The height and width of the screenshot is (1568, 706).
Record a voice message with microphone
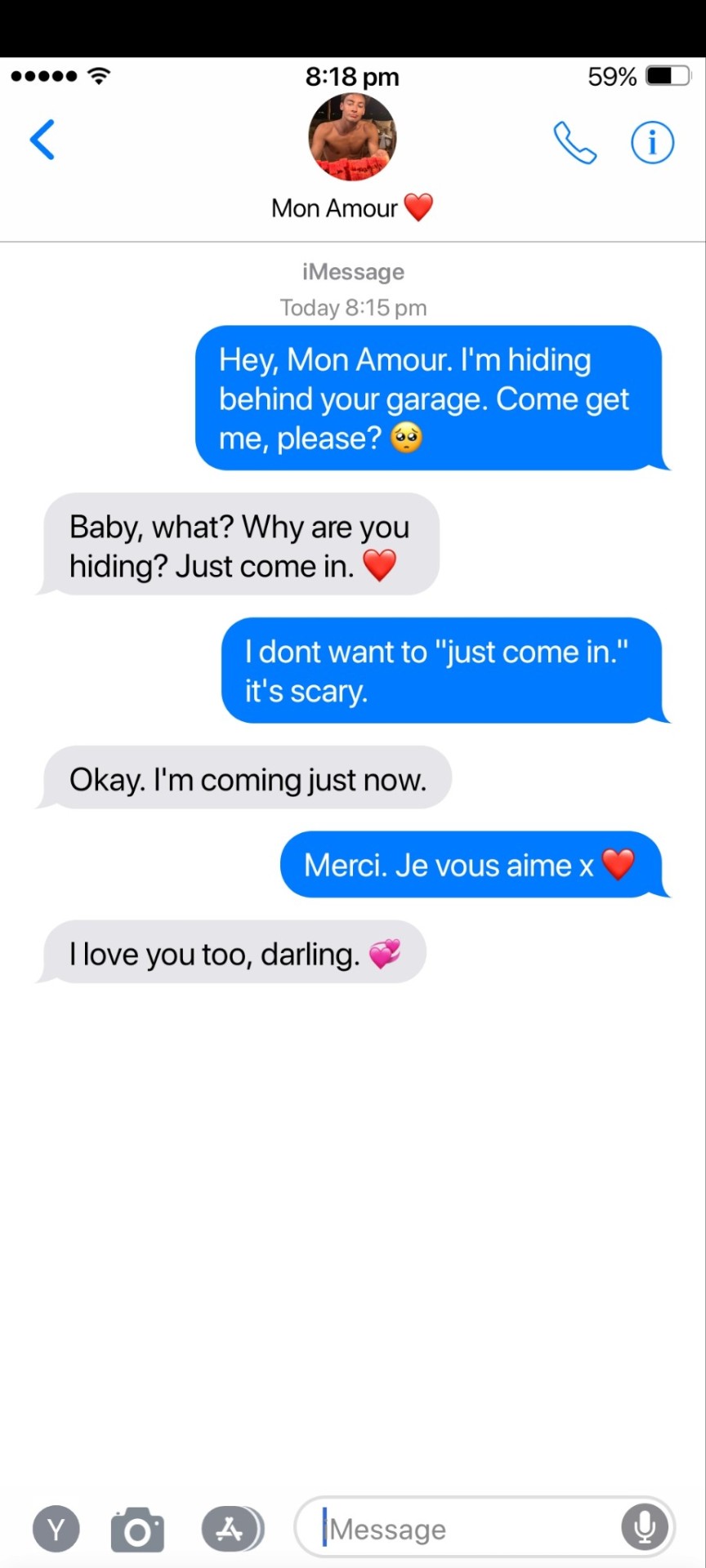(x=645, y=1526)
